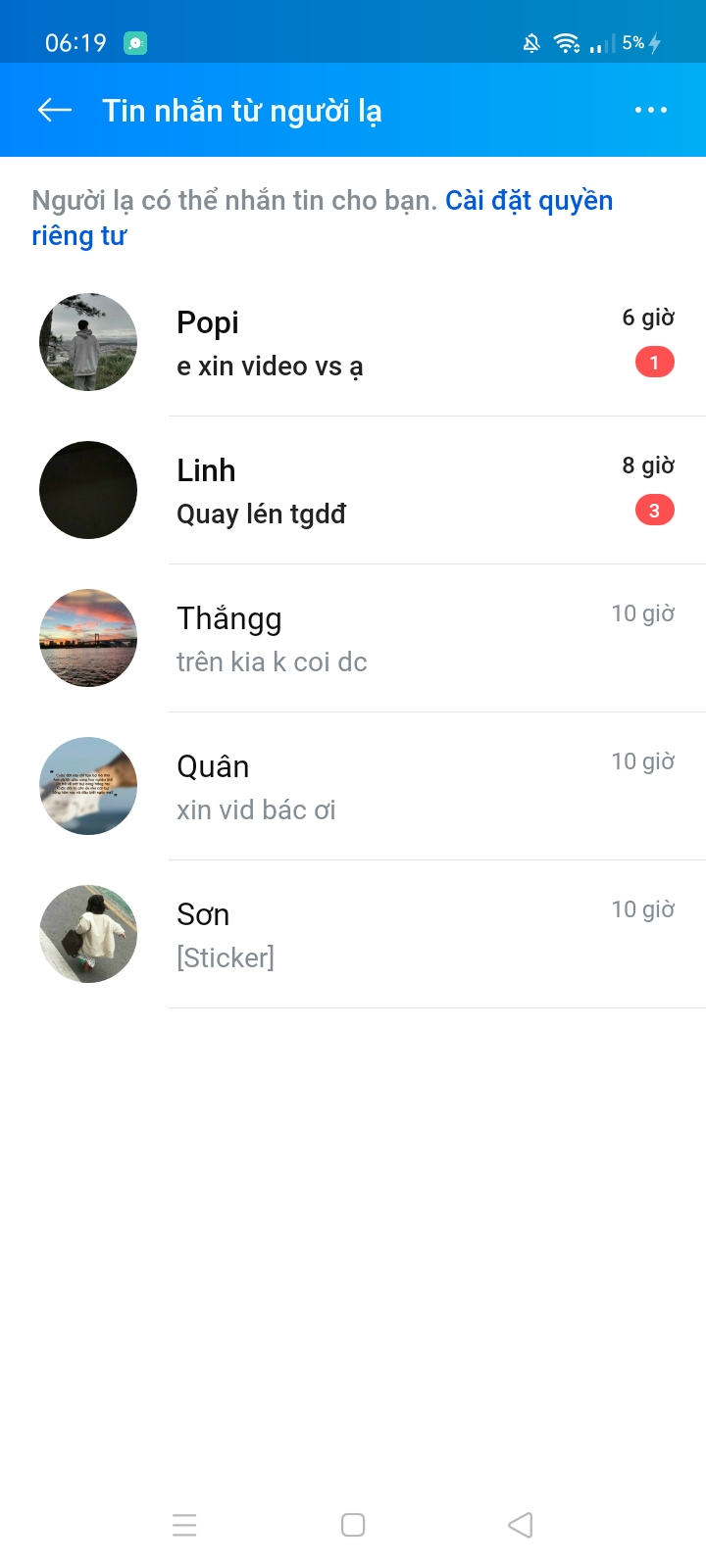Viewport: 706px width, 1568px height.
Task: Tap Quân's profile avatar
Action: 87,786
